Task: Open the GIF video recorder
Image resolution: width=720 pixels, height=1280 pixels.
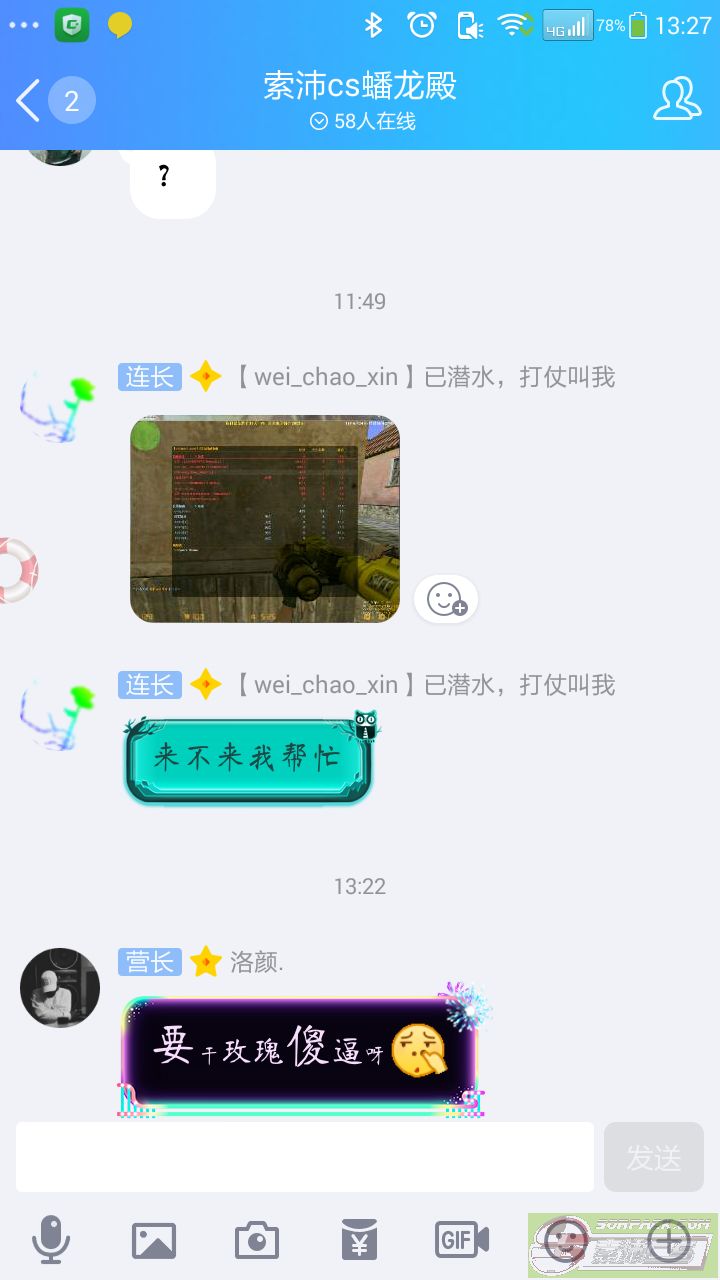Action: (462, 1241)
